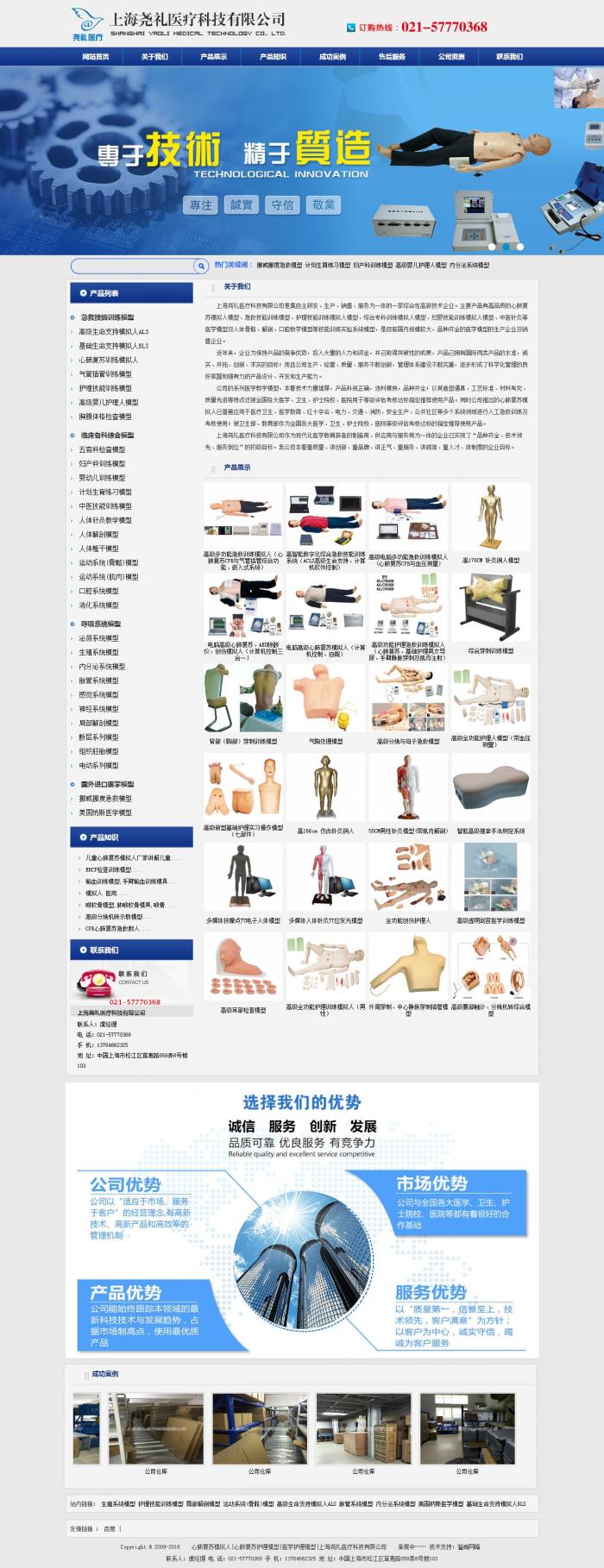
Task: Open the 联系我们 navigation link
Action: (509, 57)
